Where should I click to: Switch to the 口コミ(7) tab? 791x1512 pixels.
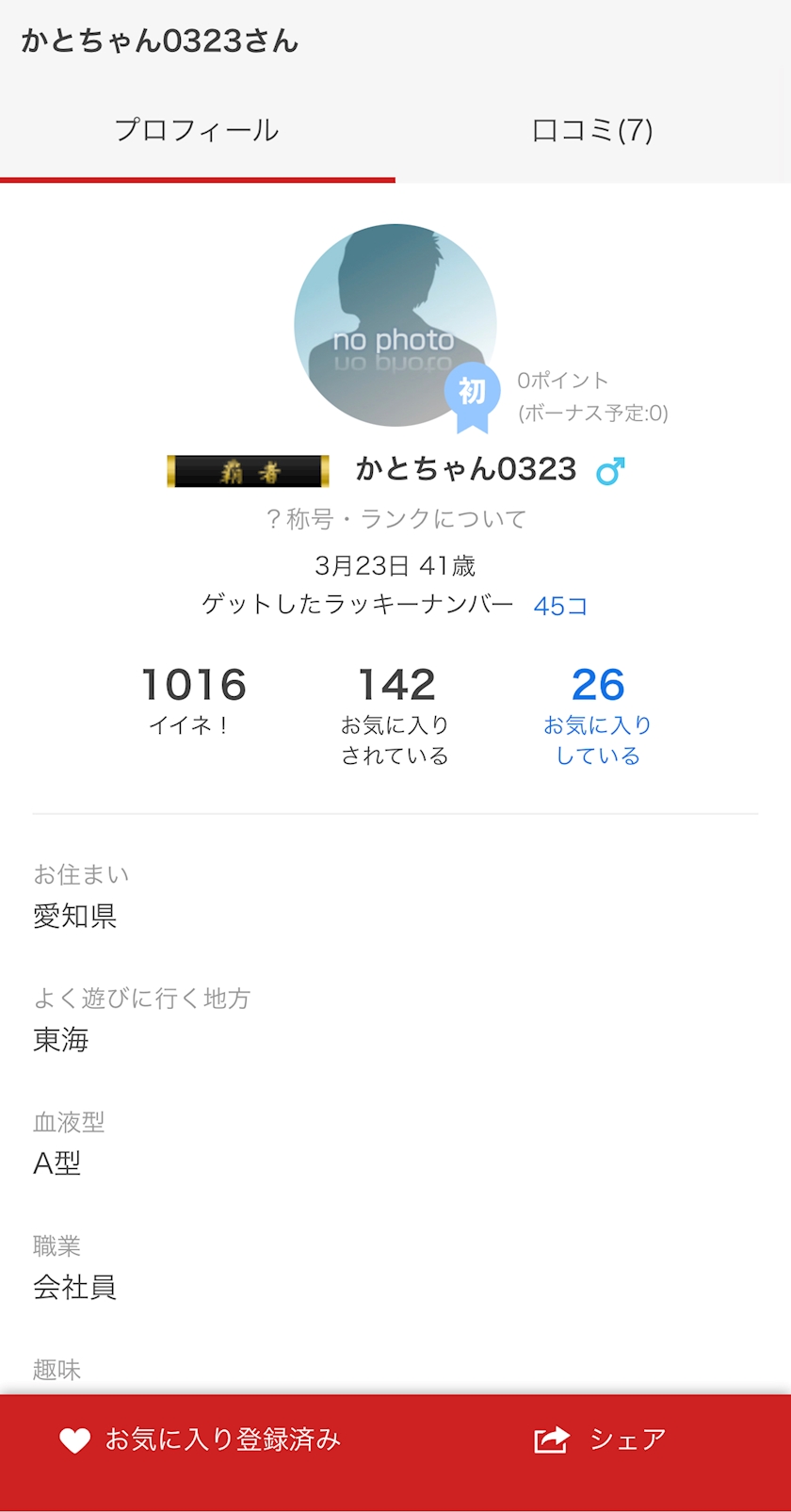[592, 130]
